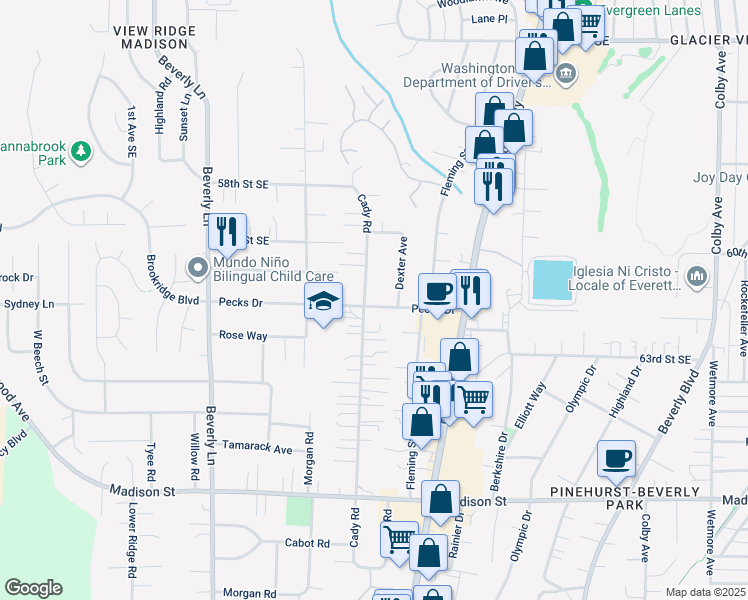Image resolution: width=748 pixels, height=600 pixels.
Task: Tap the restaurant marker on Beverly Ln
Action: tap(228, 232)
